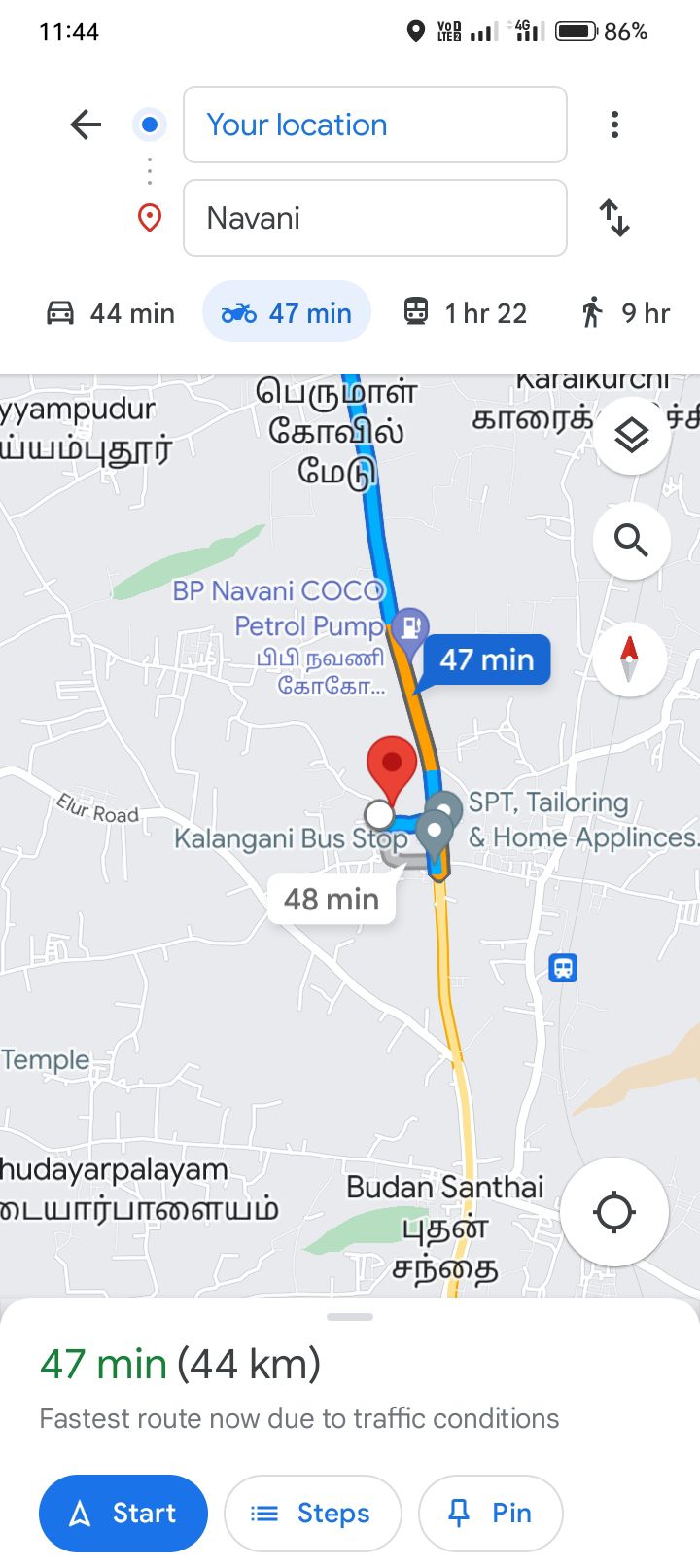The height and width of the screenshot is (1568, 700).
Task: Swap start and destination
Action: (614, 218)
